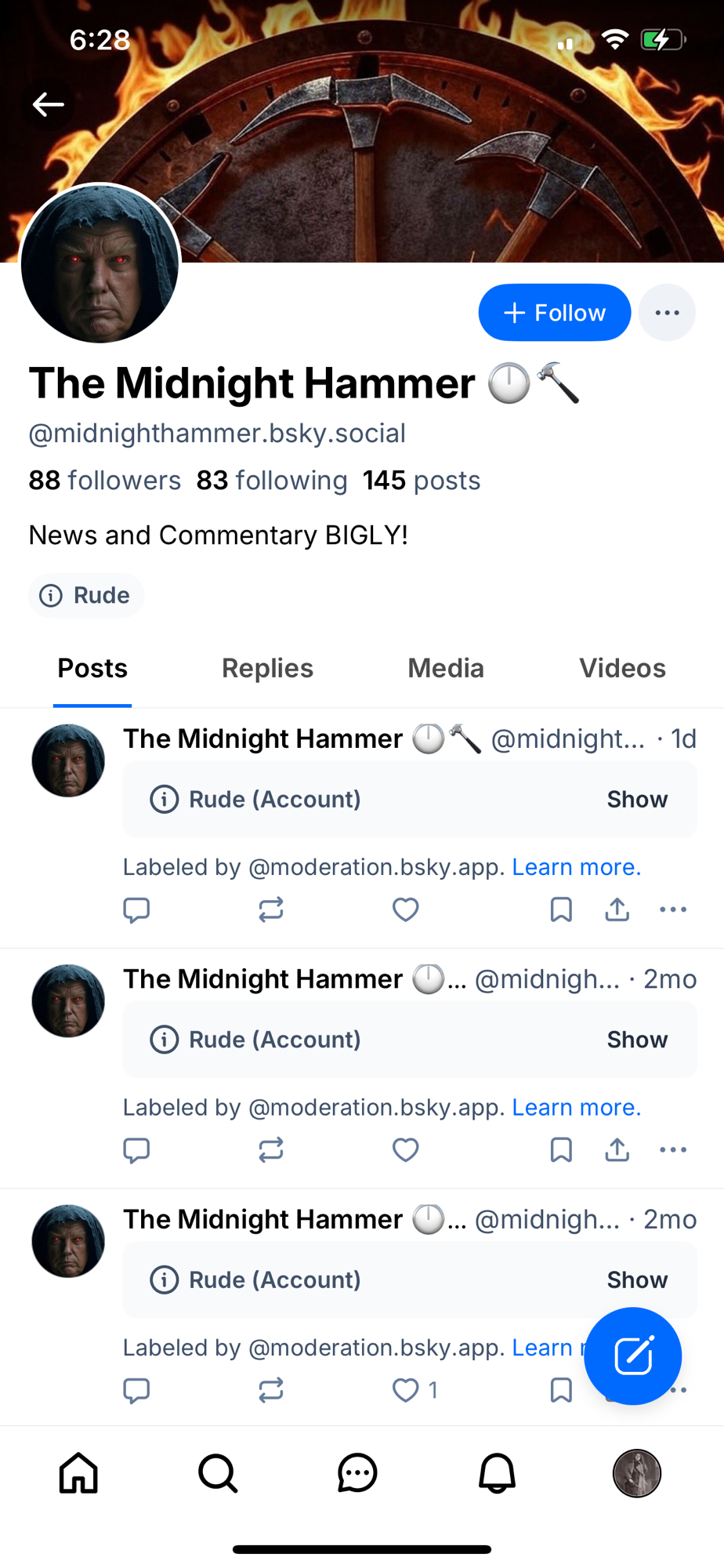Repost the post from 1d ago
724x1568 pixels.
(271, 909)
